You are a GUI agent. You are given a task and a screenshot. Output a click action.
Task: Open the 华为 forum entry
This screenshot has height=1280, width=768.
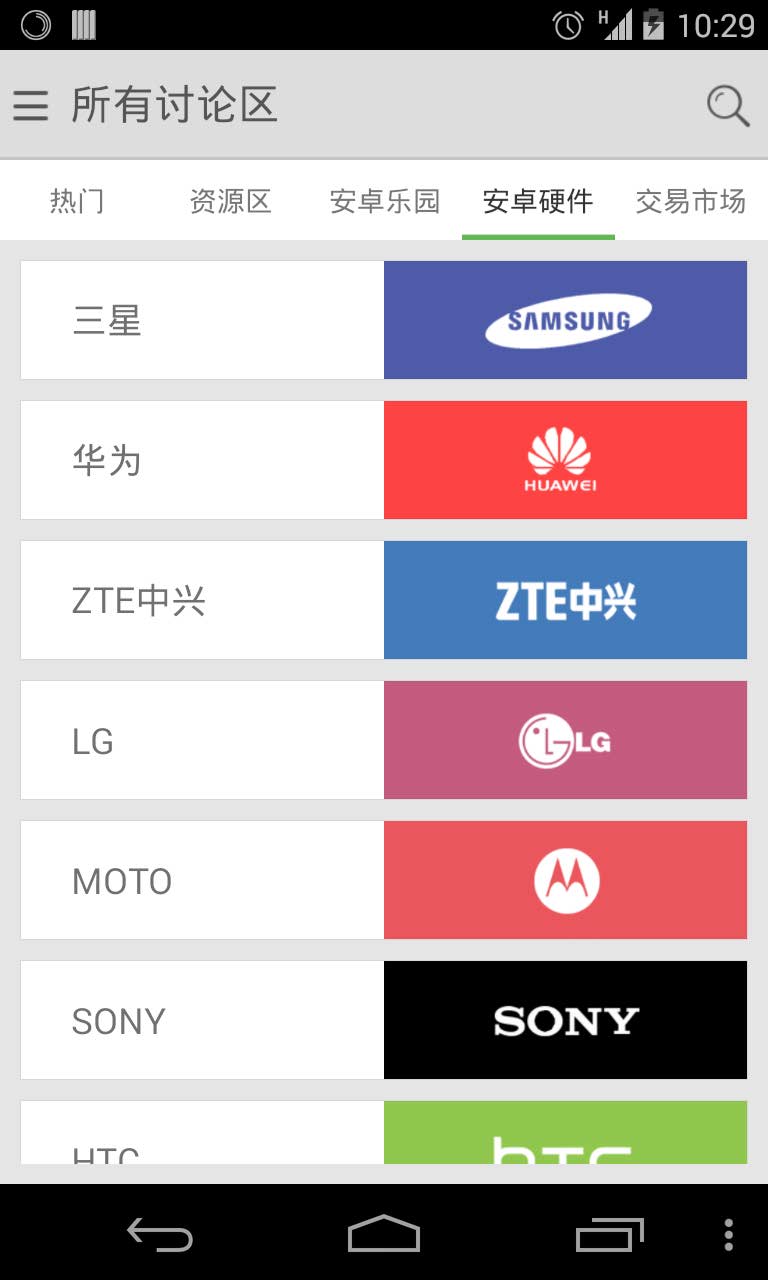tap(200, 460)
